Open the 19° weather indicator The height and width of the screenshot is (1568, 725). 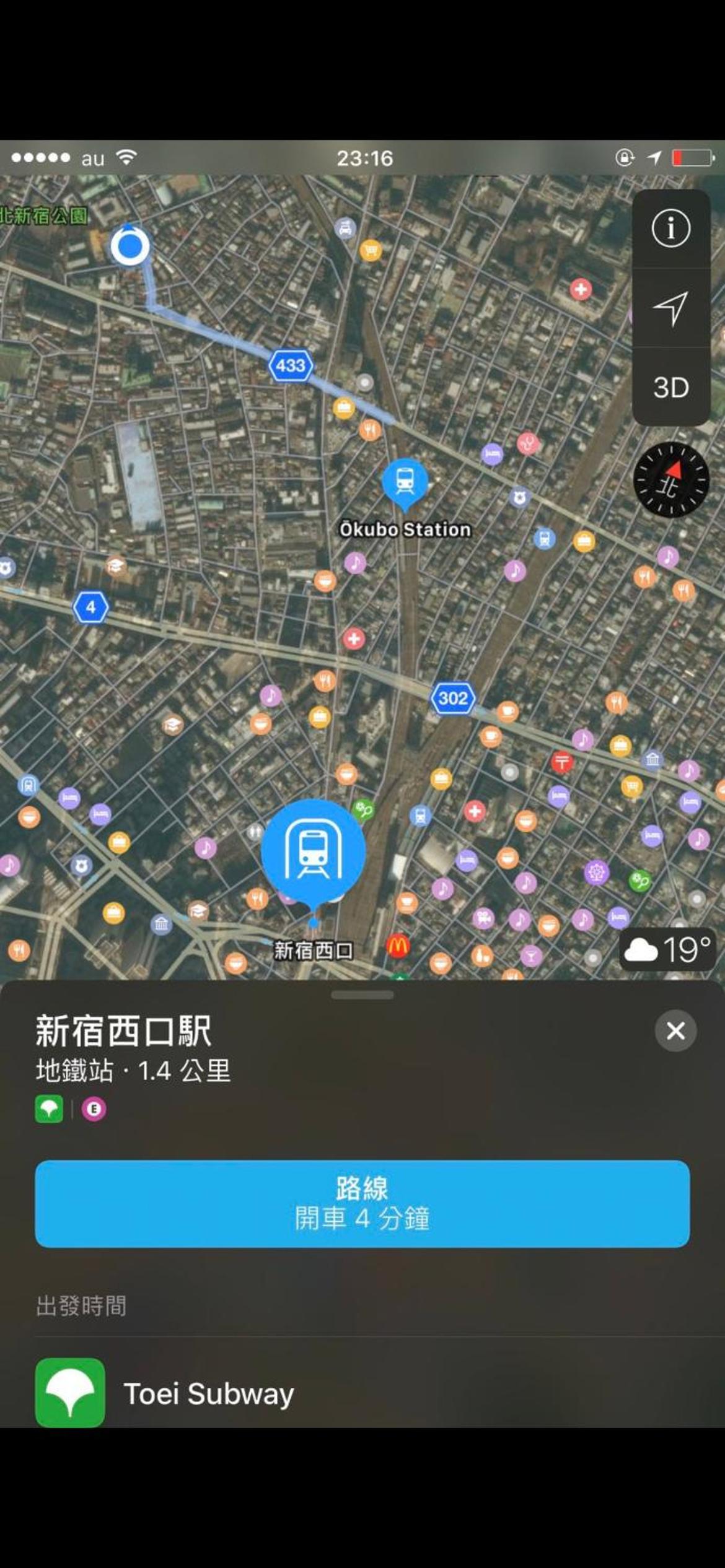667,949
